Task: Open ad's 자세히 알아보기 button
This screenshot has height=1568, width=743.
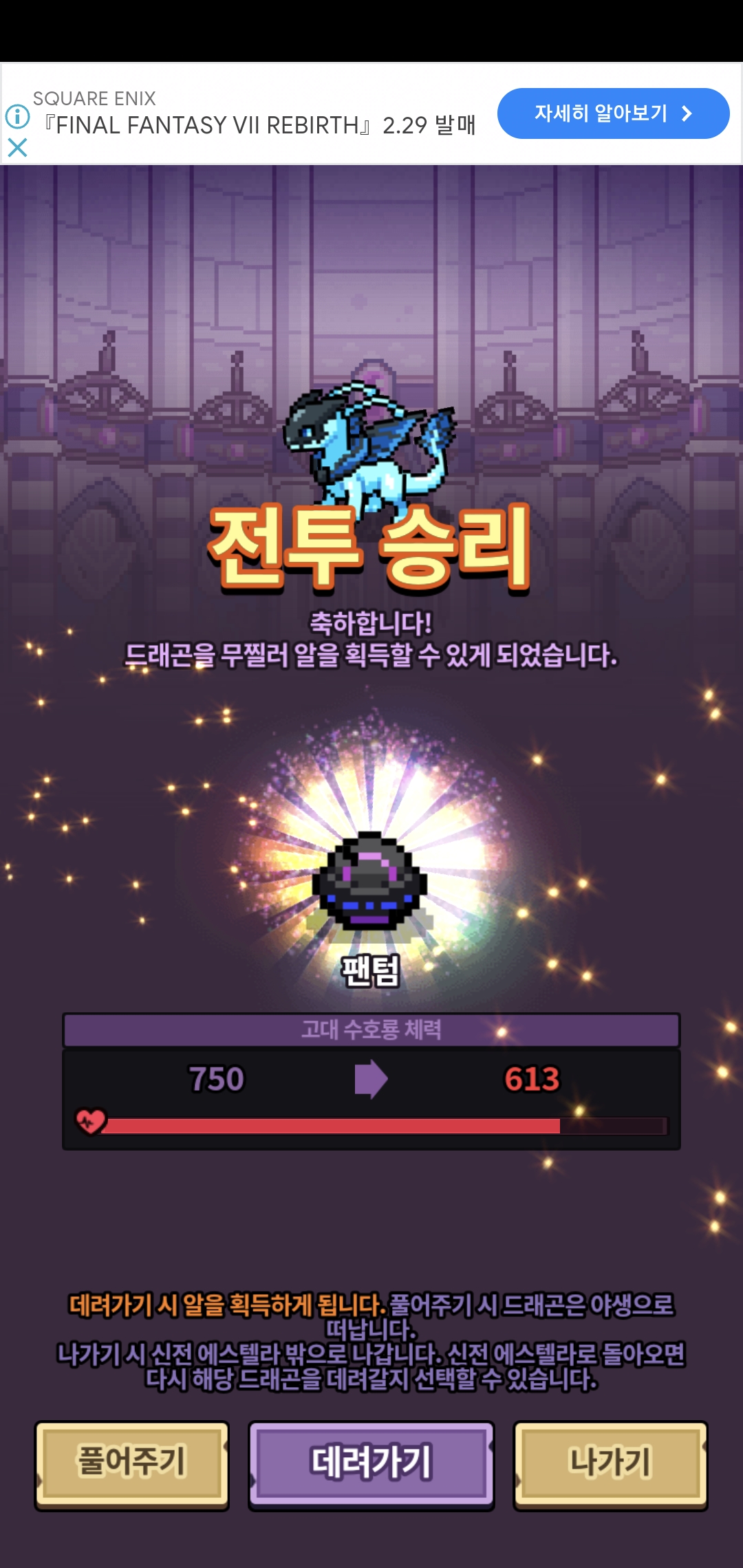Action: point(613,113)
